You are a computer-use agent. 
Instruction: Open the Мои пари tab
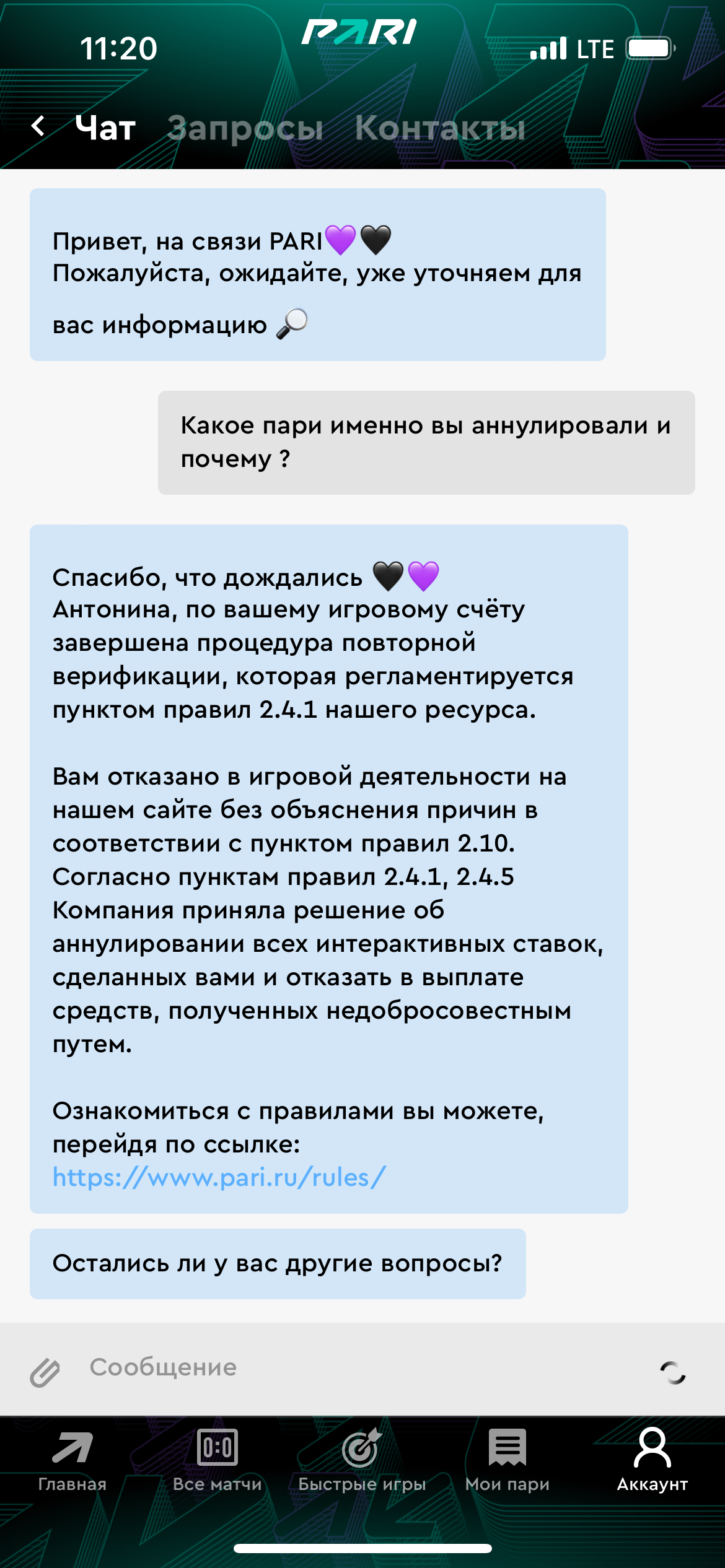point(507,1460)
